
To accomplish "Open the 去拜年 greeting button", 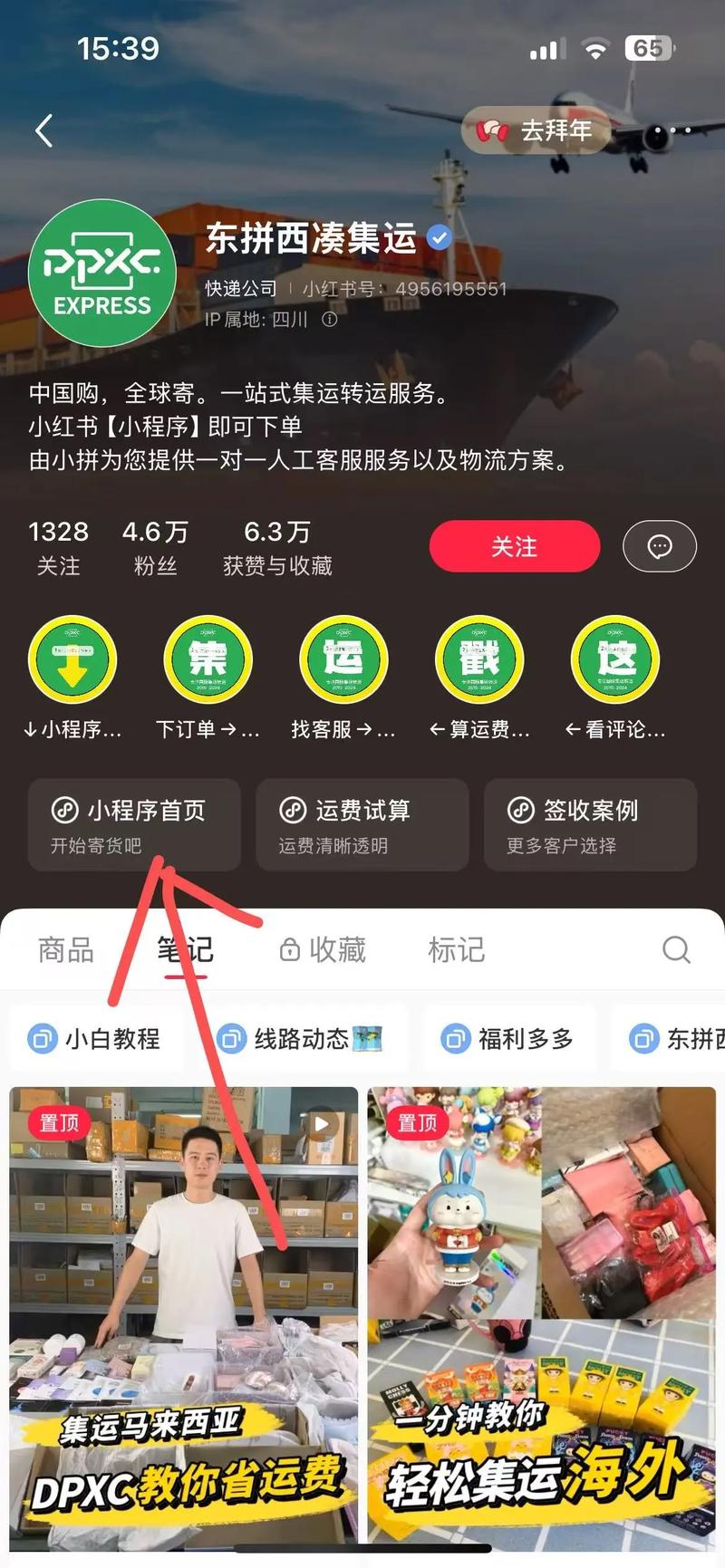I will pos(536,131).
